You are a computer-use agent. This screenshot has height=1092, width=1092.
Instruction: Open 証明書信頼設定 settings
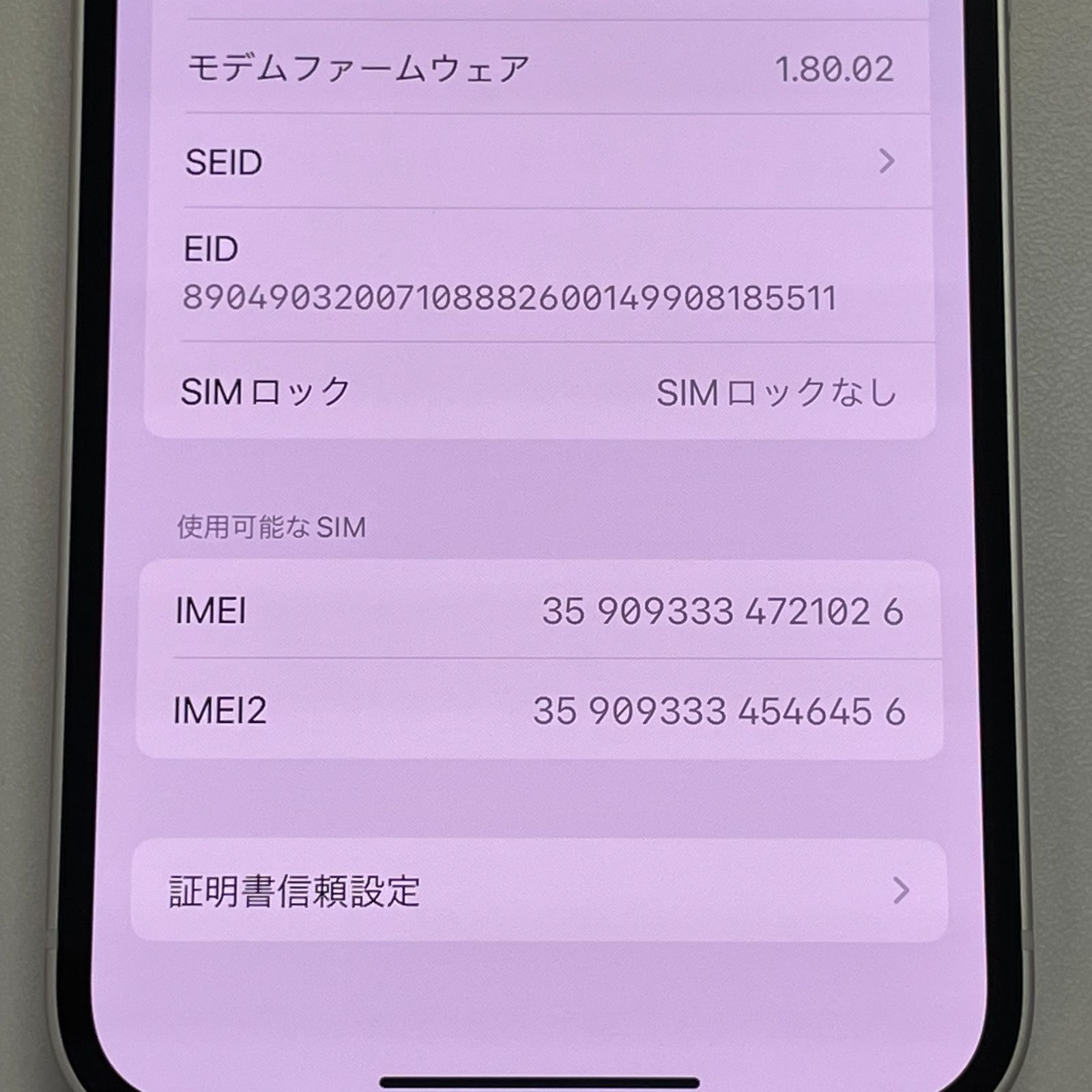[x=539, y=891]
